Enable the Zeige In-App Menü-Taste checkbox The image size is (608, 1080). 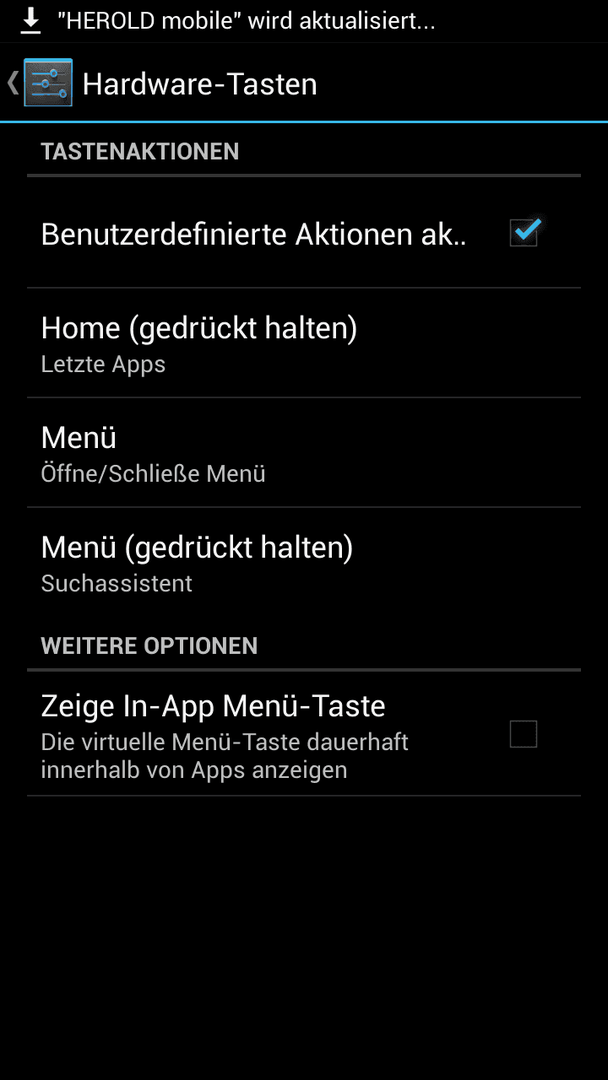(x=523, y=734)
